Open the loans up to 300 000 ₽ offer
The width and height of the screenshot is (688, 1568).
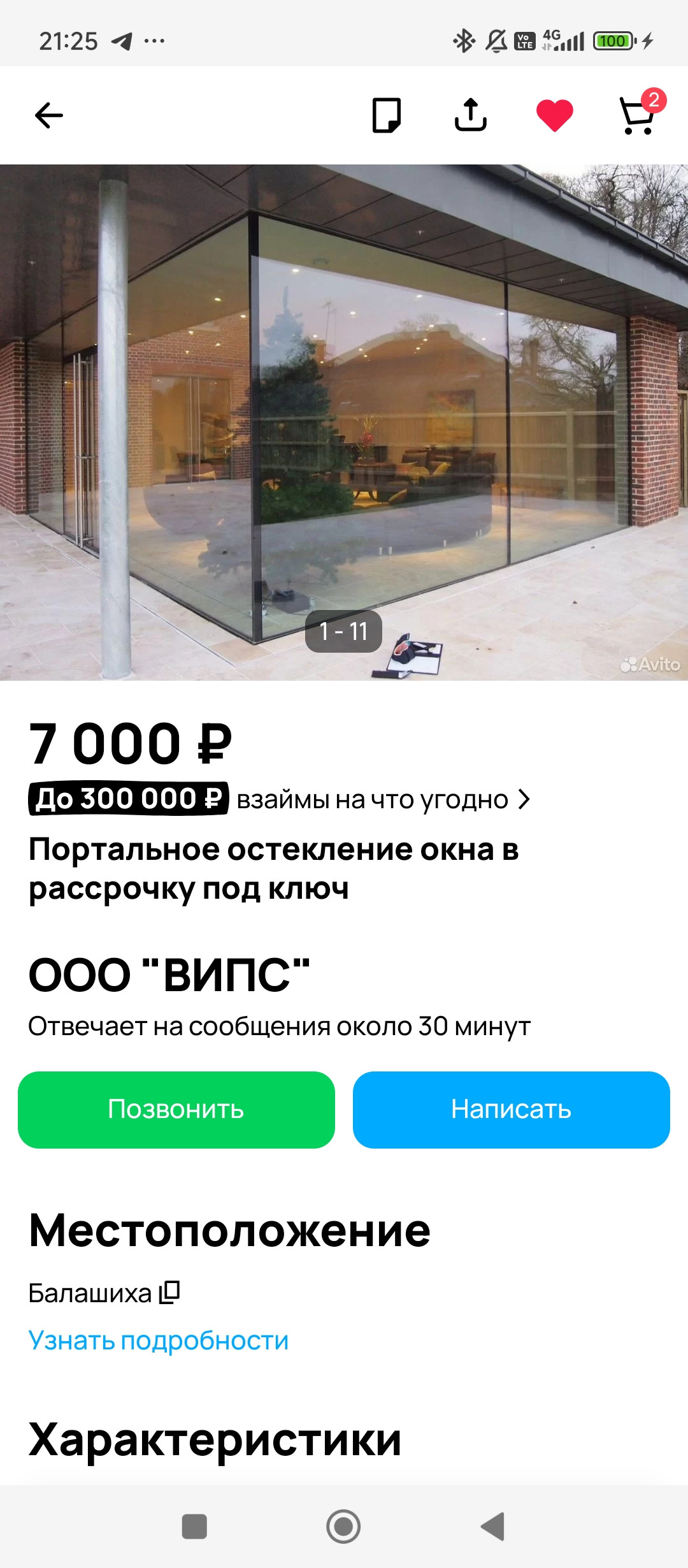tap(279, 799)
